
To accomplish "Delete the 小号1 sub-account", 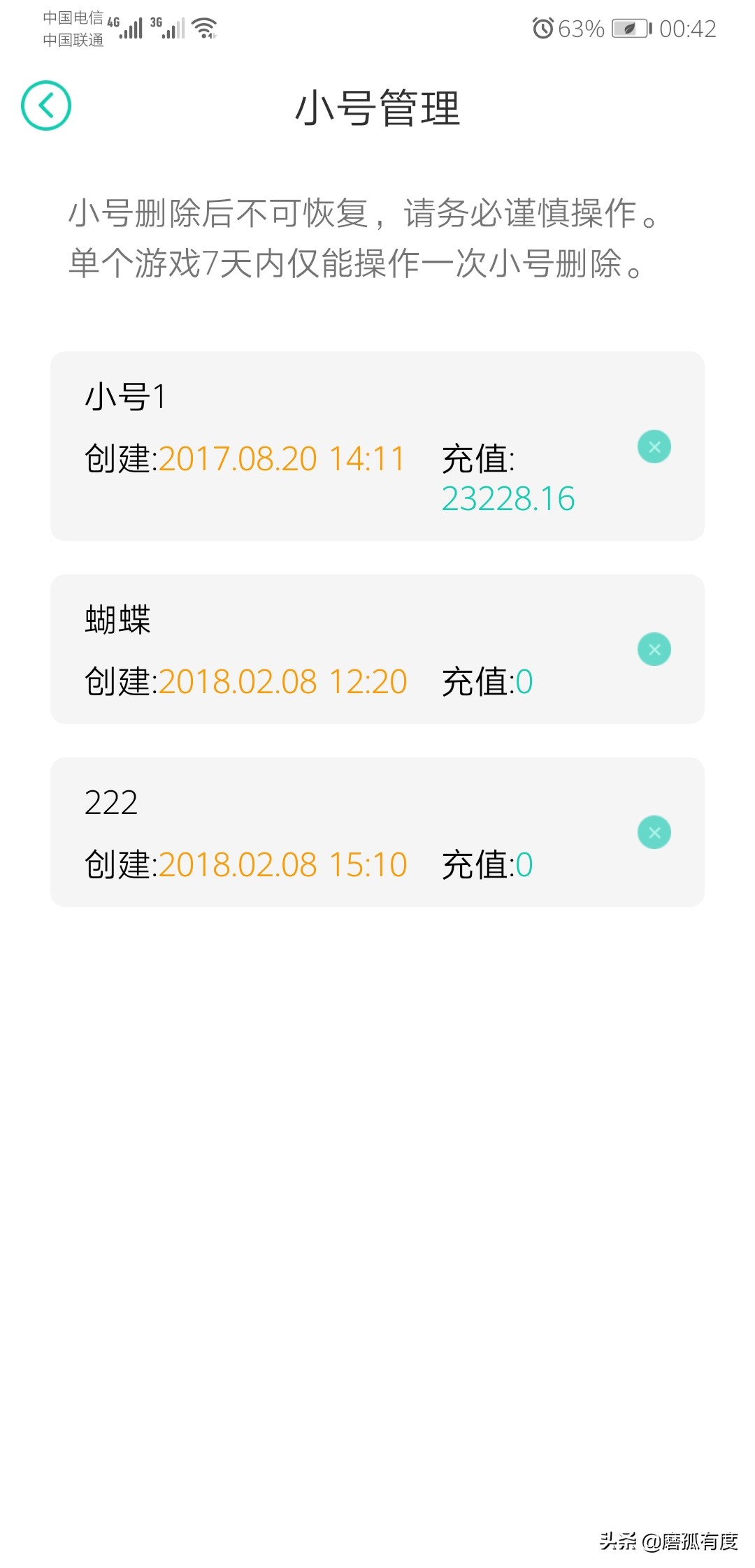I will tap(653, 446).
